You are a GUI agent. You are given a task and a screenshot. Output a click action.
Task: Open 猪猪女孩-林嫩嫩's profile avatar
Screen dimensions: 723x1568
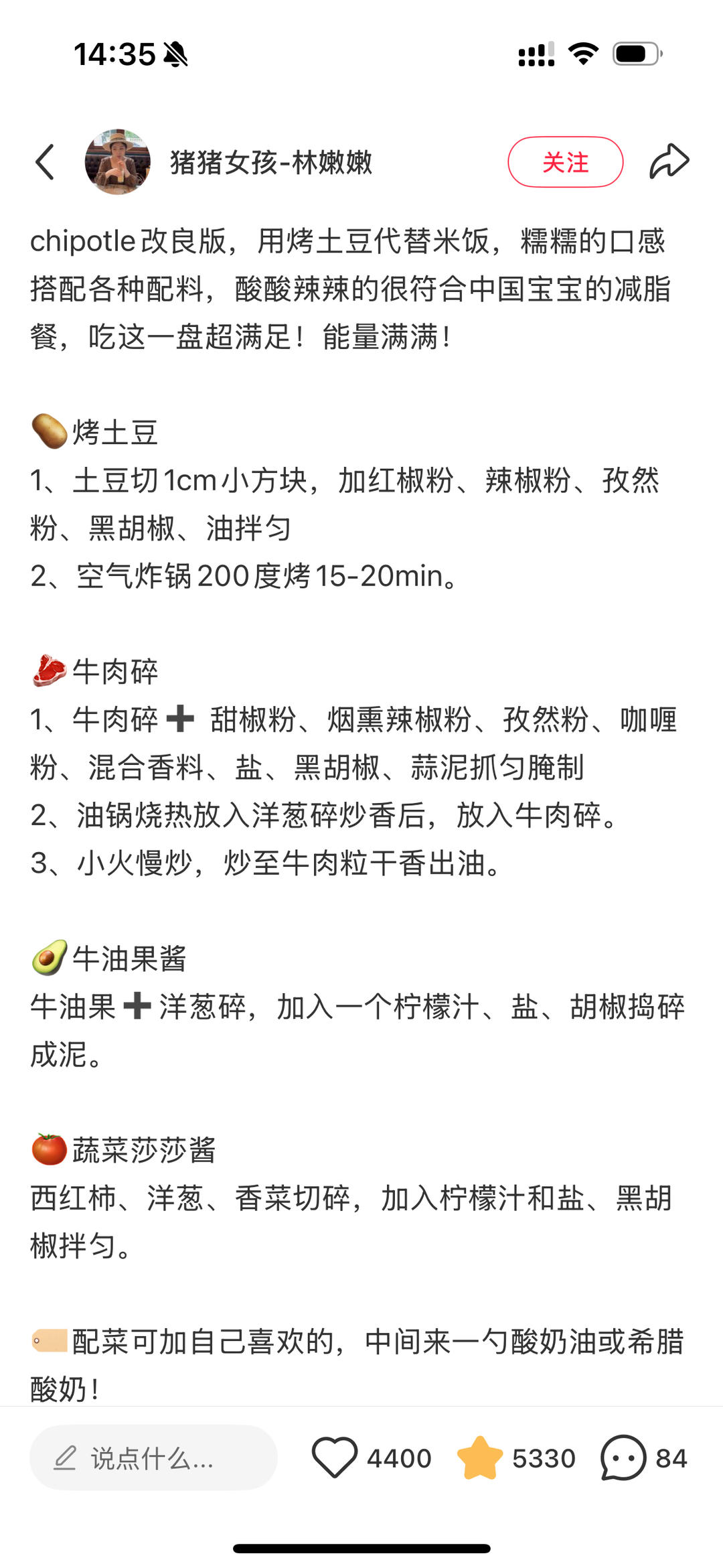[117, 162]
